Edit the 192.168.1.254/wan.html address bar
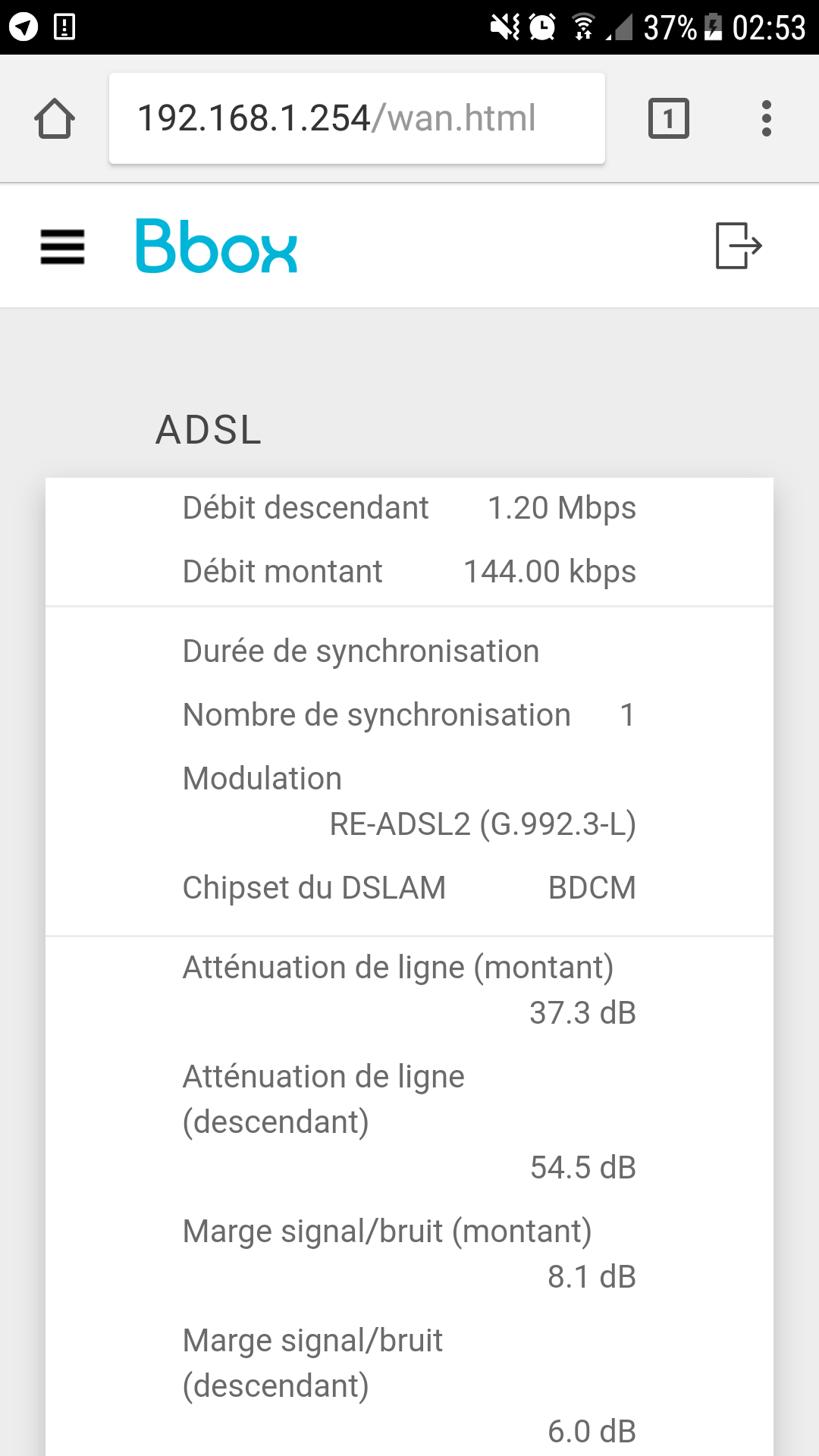Viewport: 819px width, 1456px height. click(356, 118)
